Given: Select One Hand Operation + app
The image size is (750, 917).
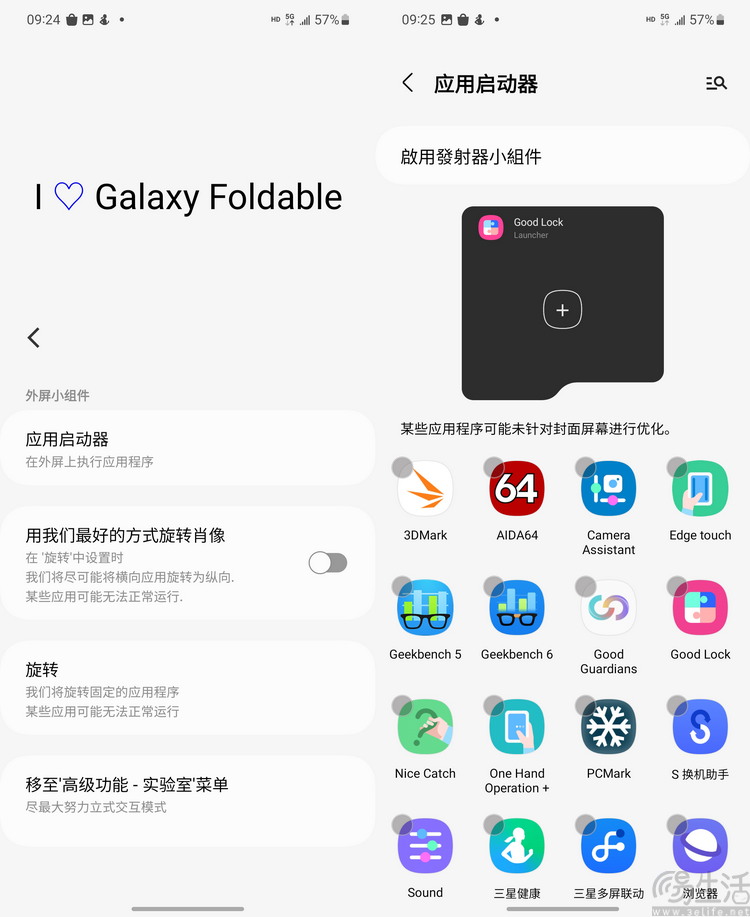Looking at the screenshot, I should click(517, 727).
